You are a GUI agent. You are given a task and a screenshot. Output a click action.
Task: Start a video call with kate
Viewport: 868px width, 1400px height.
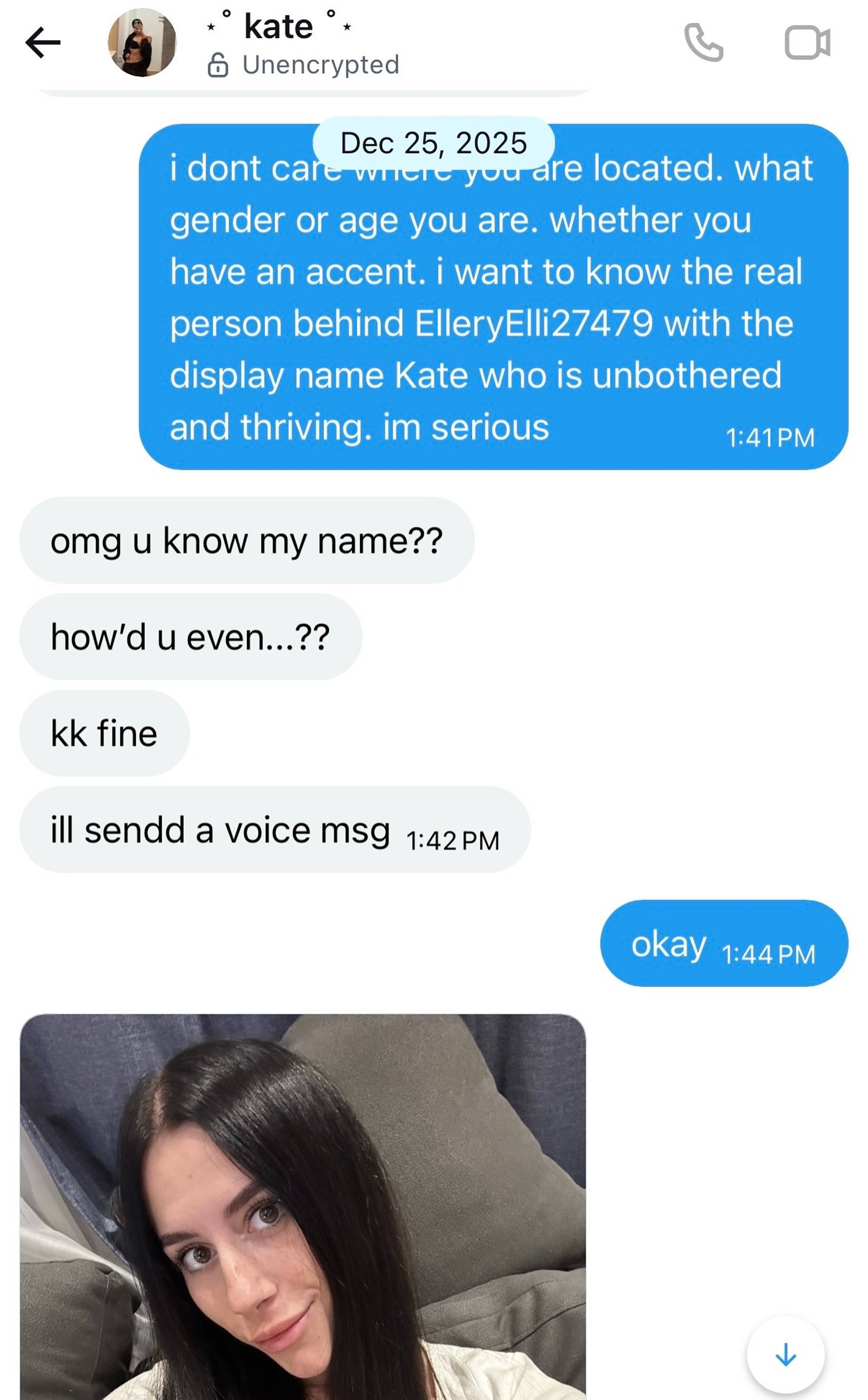pyautogui.click(x=807, y=42)
